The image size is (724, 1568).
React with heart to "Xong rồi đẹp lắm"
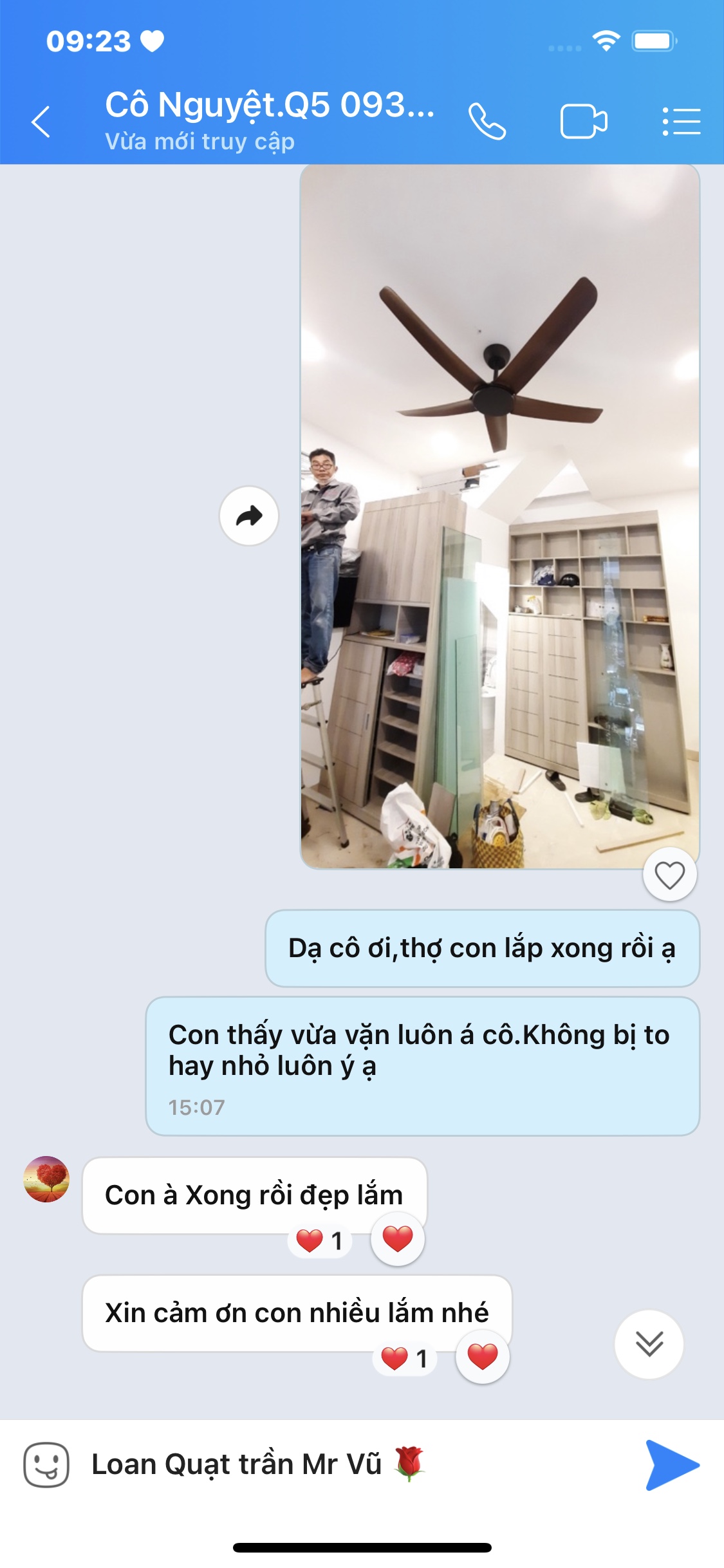pyautogui.click(x=397, y=1239)
